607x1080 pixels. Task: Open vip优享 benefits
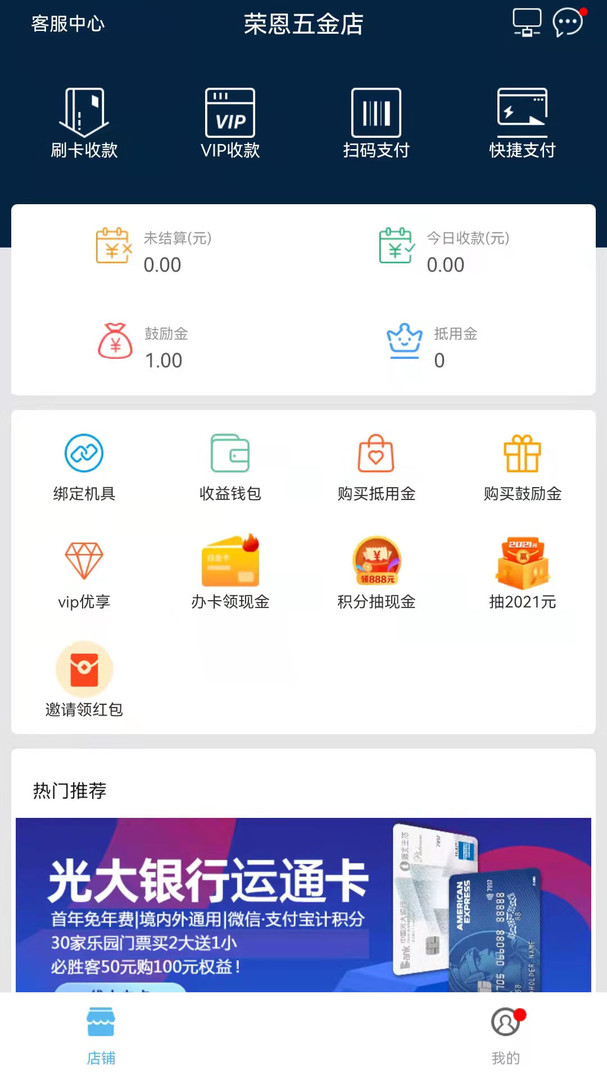tap(84, 574)
